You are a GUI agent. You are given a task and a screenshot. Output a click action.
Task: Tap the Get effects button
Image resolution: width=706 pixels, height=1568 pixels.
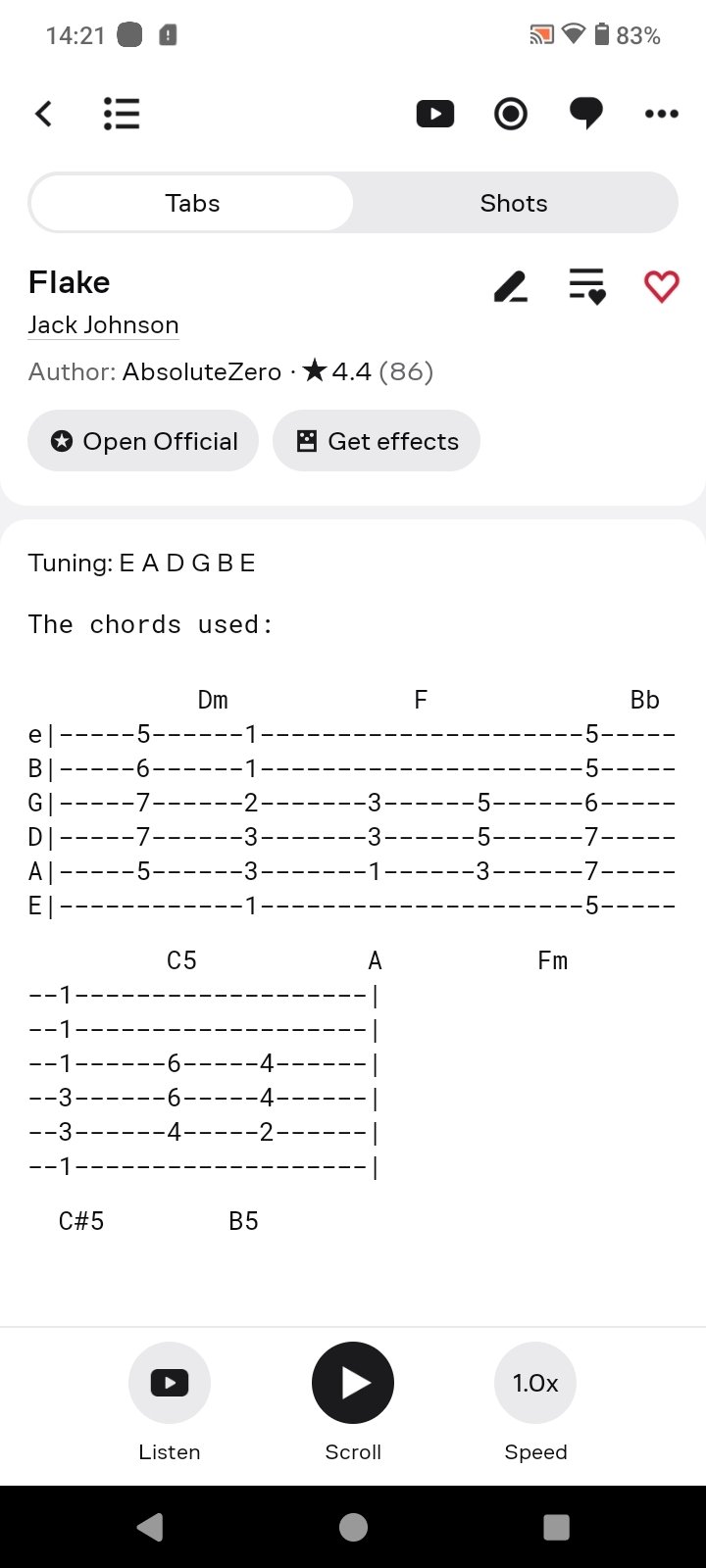(377, 441)
